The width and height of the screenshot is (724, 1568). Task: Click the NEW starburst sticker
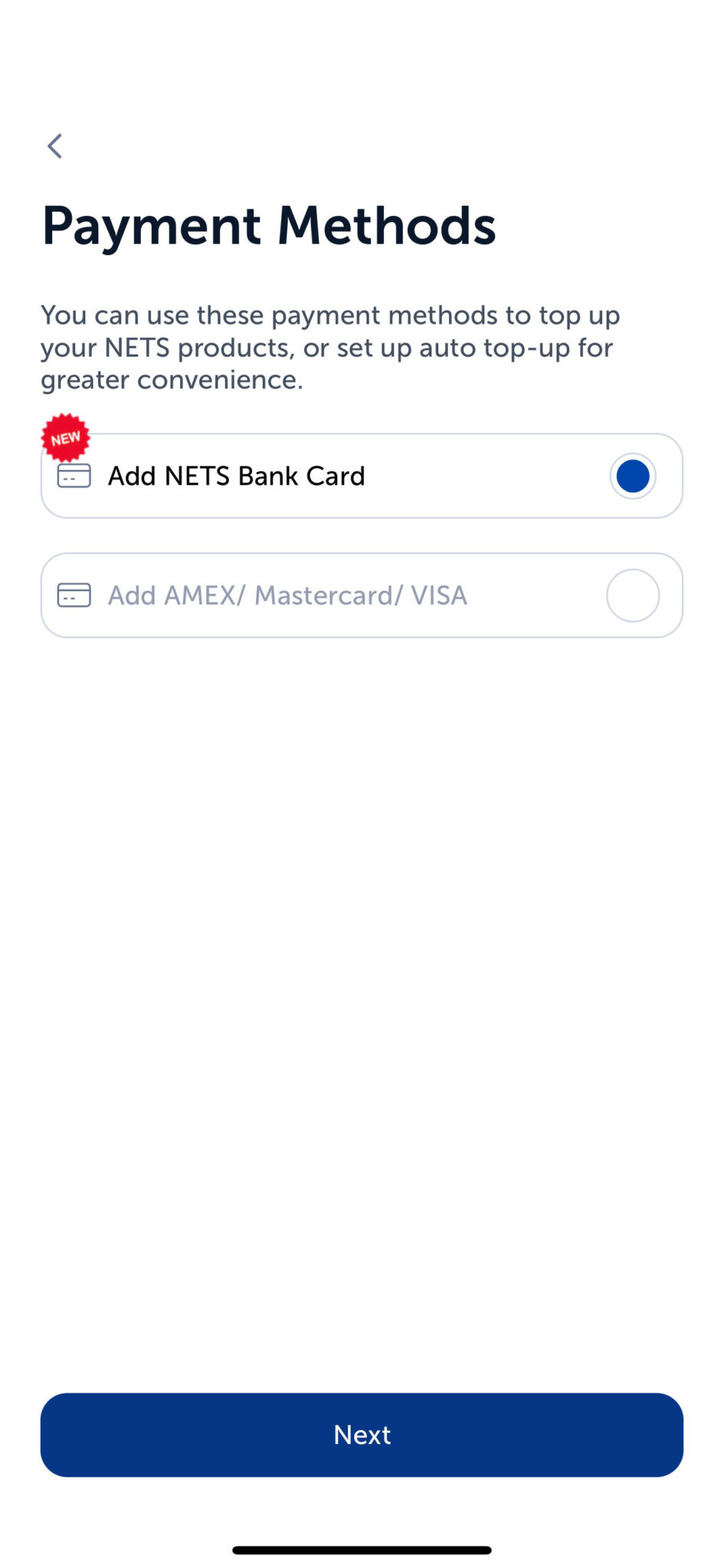pyautogui.click(x=65, y=438)
